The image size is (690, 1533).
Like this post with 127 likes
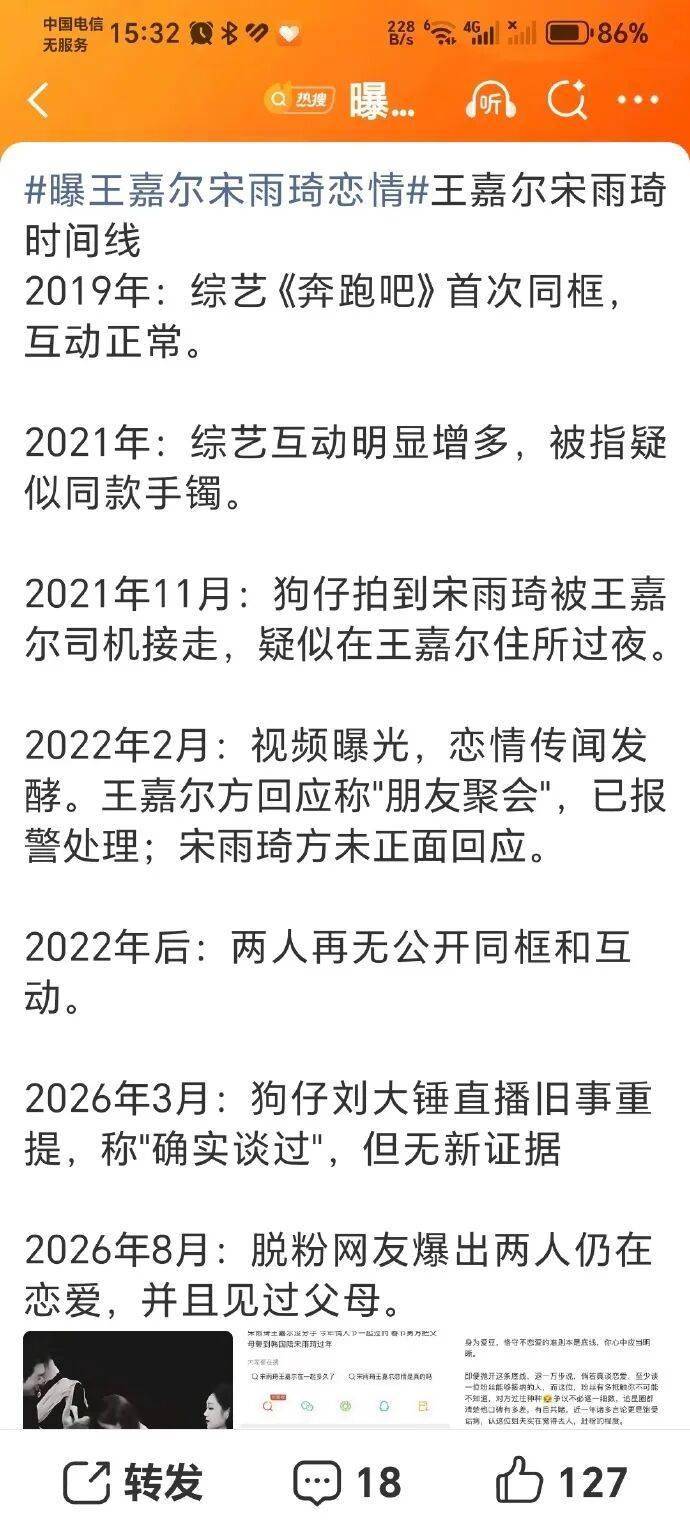(x=562, y=1482)
